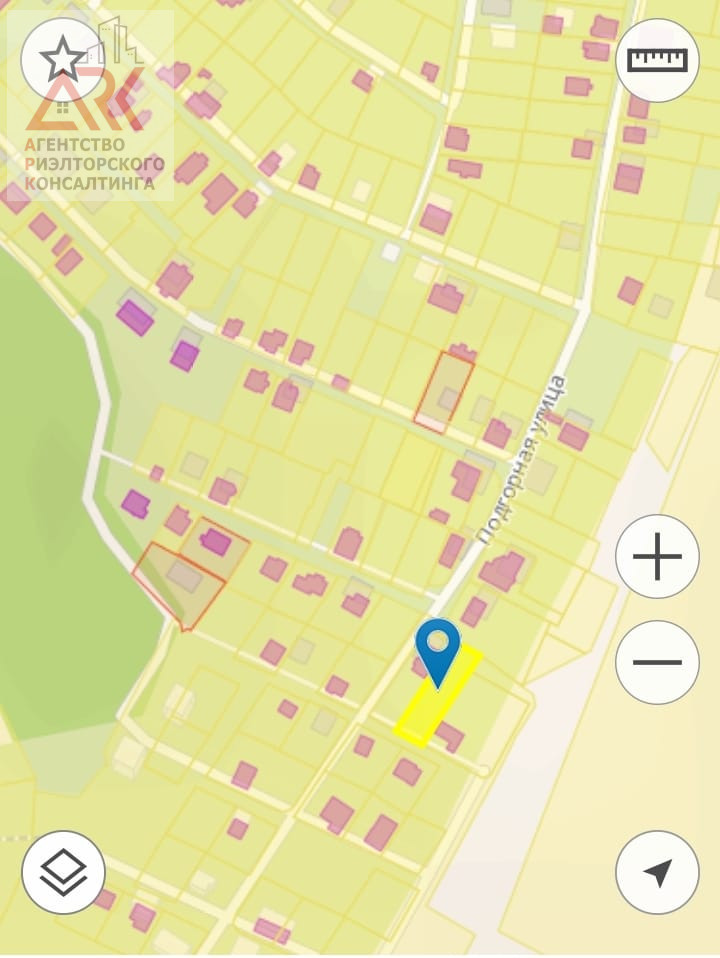Screen dimensions: 720x958
Task: Open the ruler measurement tool
Action: click(657, 60)
